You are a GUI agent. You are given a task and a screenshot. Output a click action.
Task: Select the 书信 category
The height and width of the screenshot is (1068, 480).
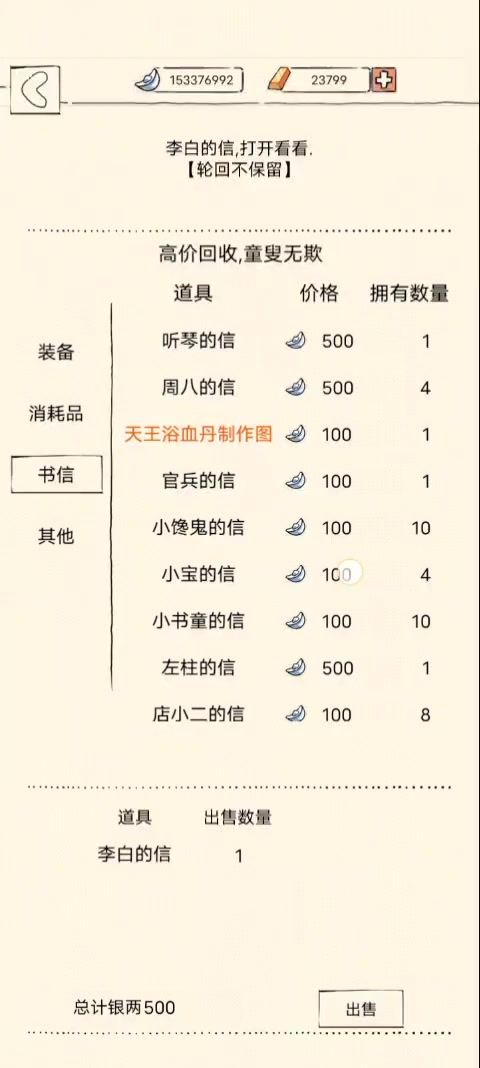57,474
